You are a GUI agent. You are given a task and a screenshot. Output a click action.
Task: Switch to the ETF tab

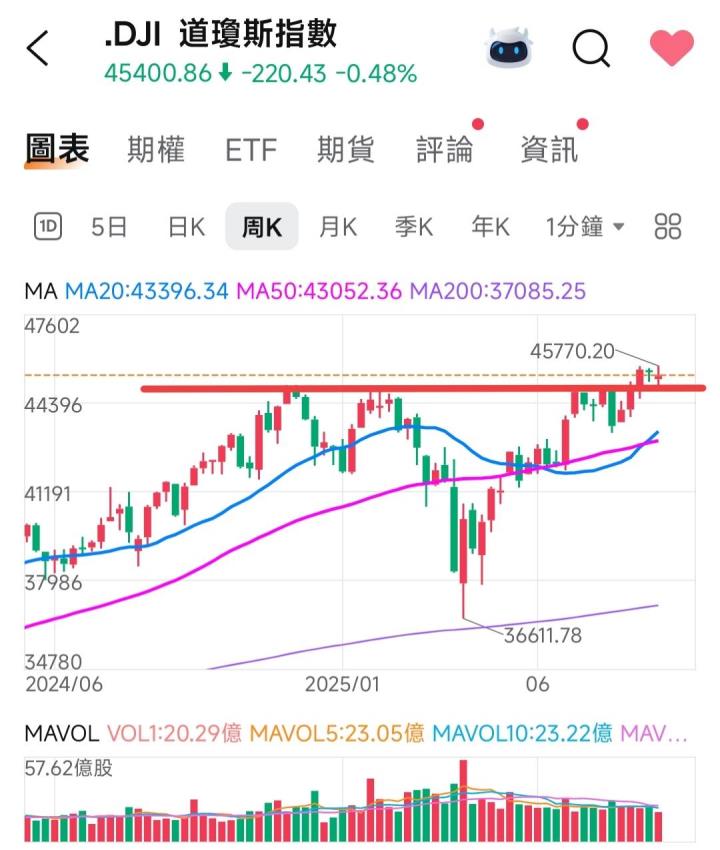[x=251, y=151]
